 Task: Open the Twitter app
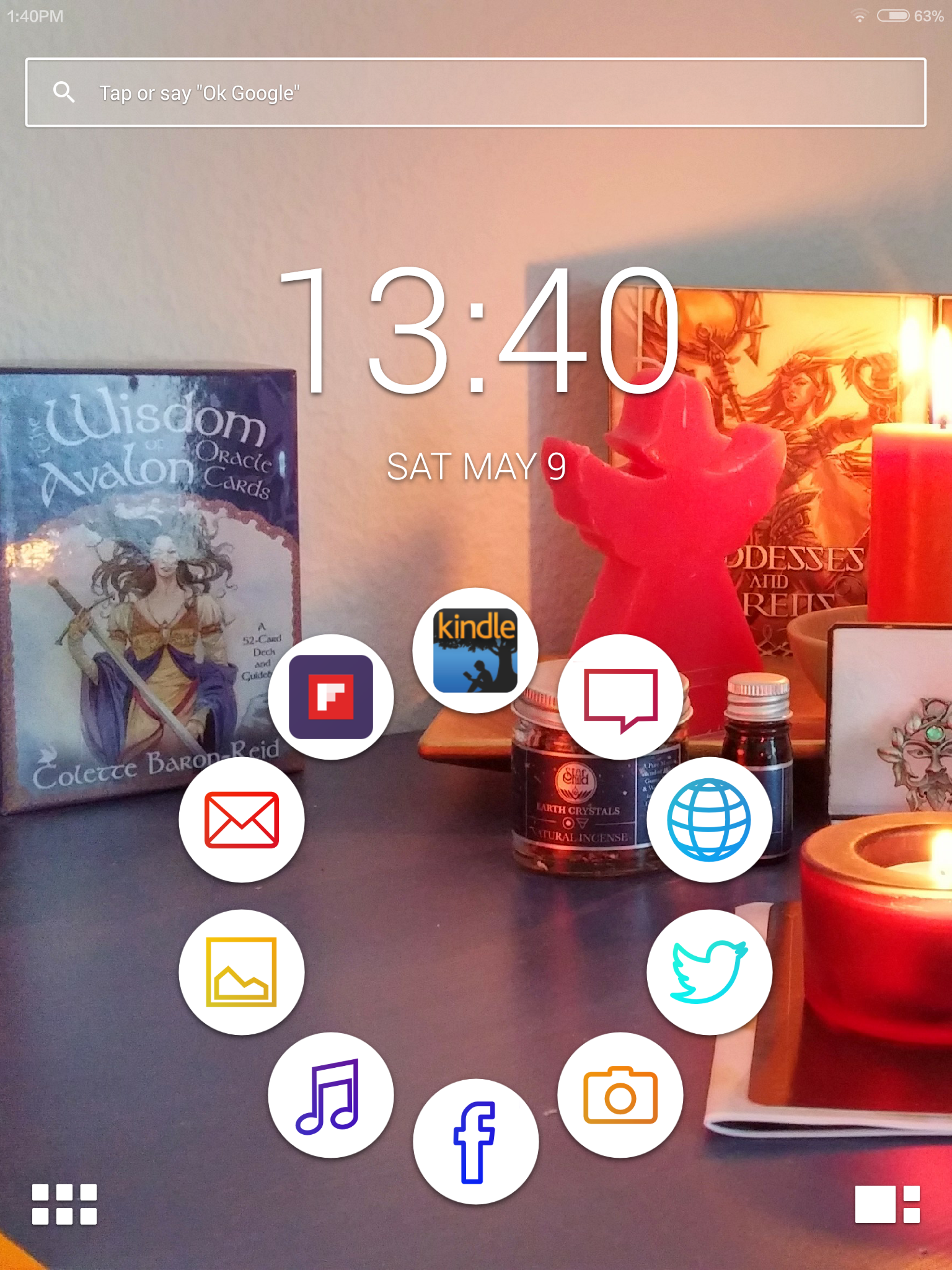709,972
